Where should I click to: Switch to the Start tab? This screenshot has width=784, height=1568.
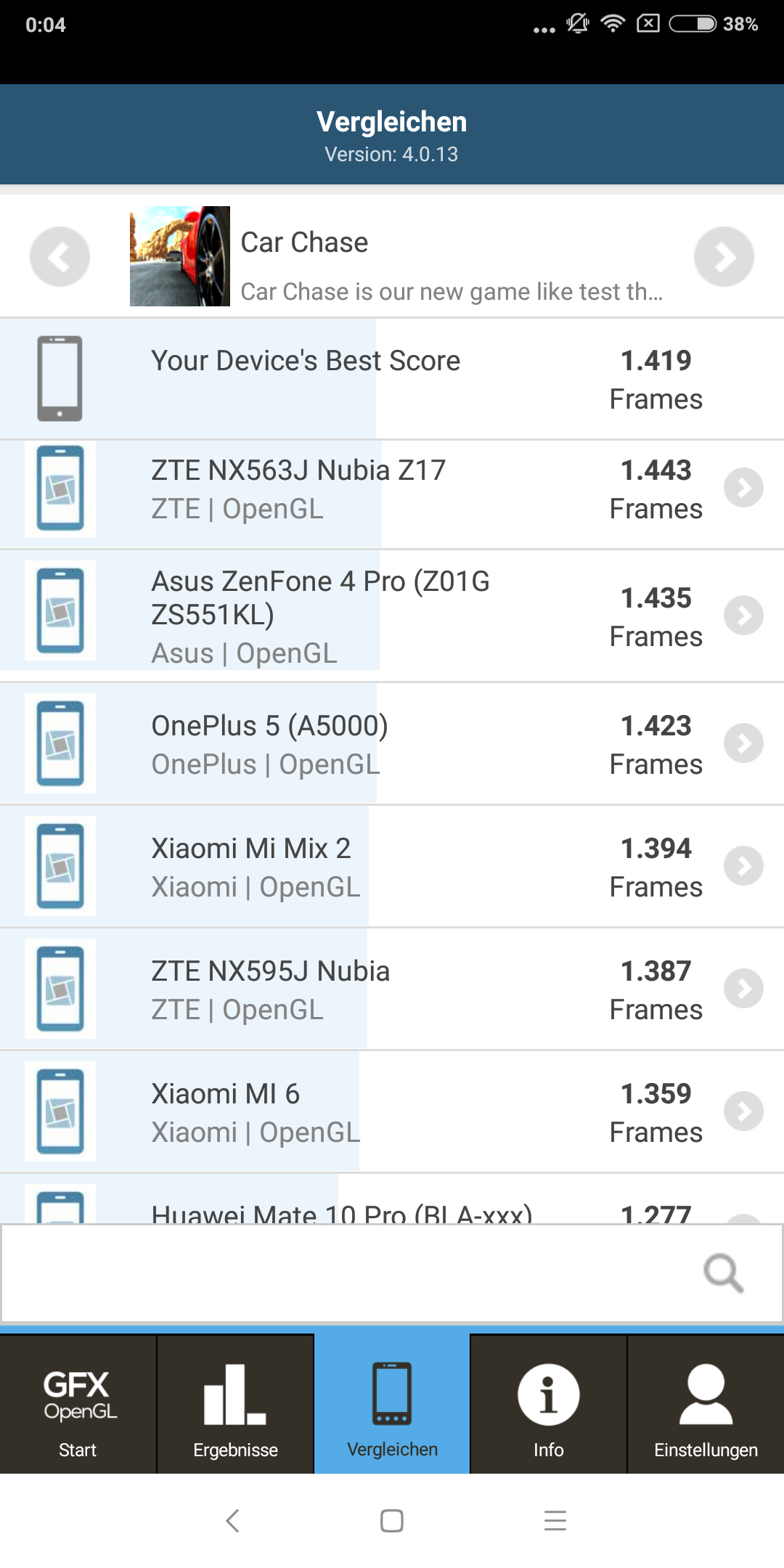[x=78, y=1404]
